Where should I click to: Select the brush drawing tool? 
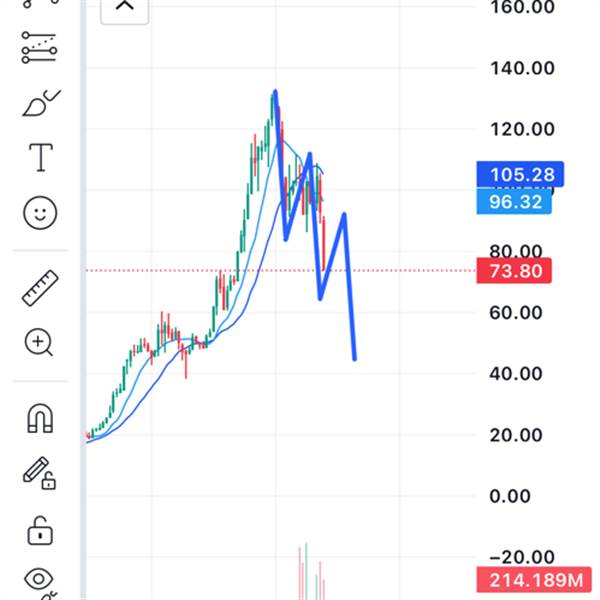coord(40,102)
